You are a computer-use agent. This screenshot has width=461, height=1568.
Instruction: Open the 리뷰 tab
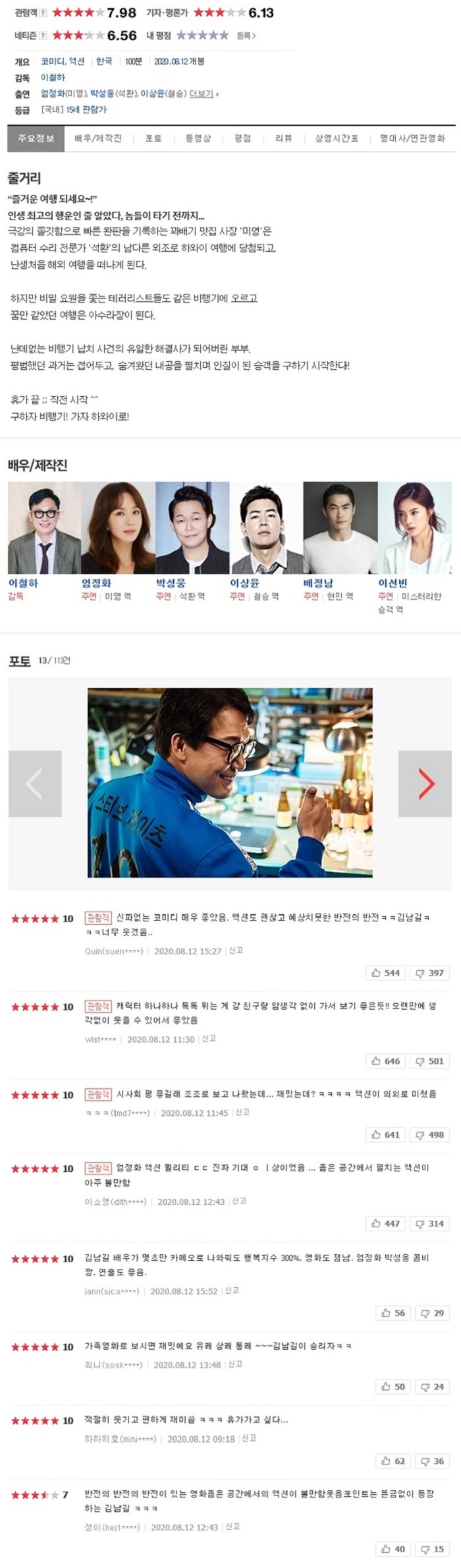[x=283, y=138]
